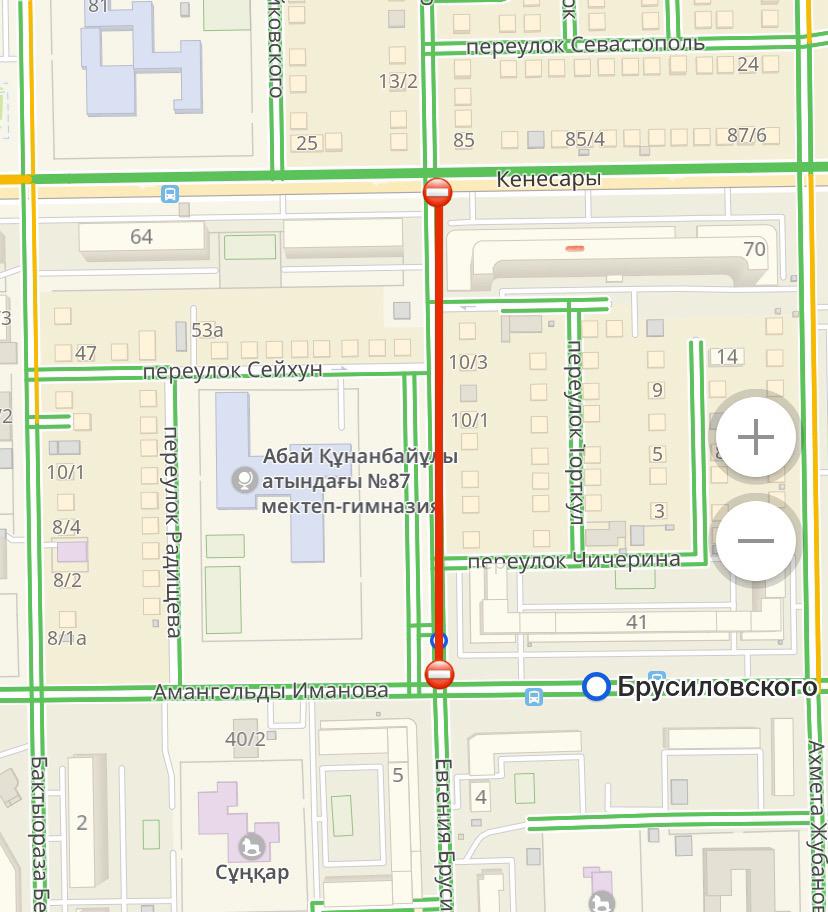
Task: Open Абай Құнанбайұлы №87 school marker
Action: pos(243,481)
